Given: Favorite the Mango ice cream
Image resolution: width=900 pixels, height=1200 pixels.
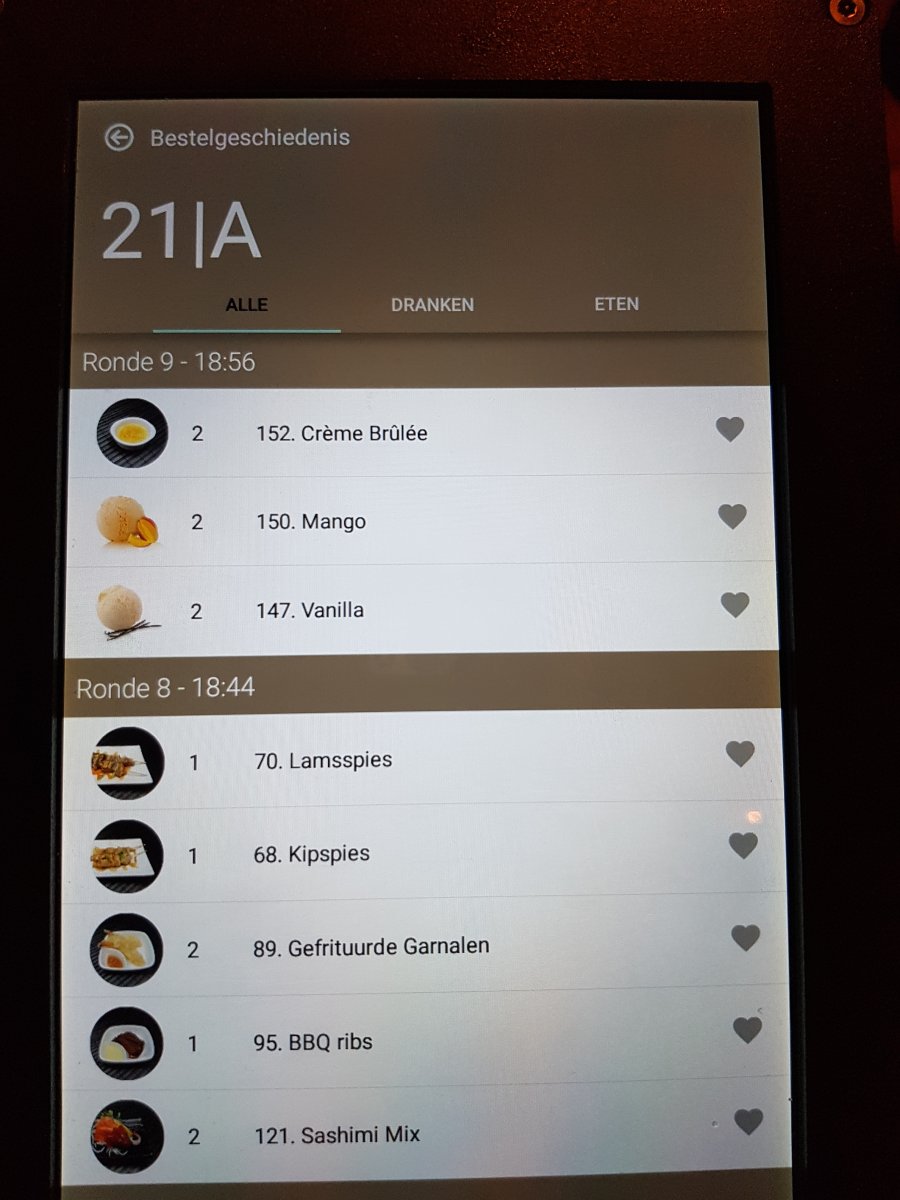Looking at the screenshot, I should tap(733, 517).
